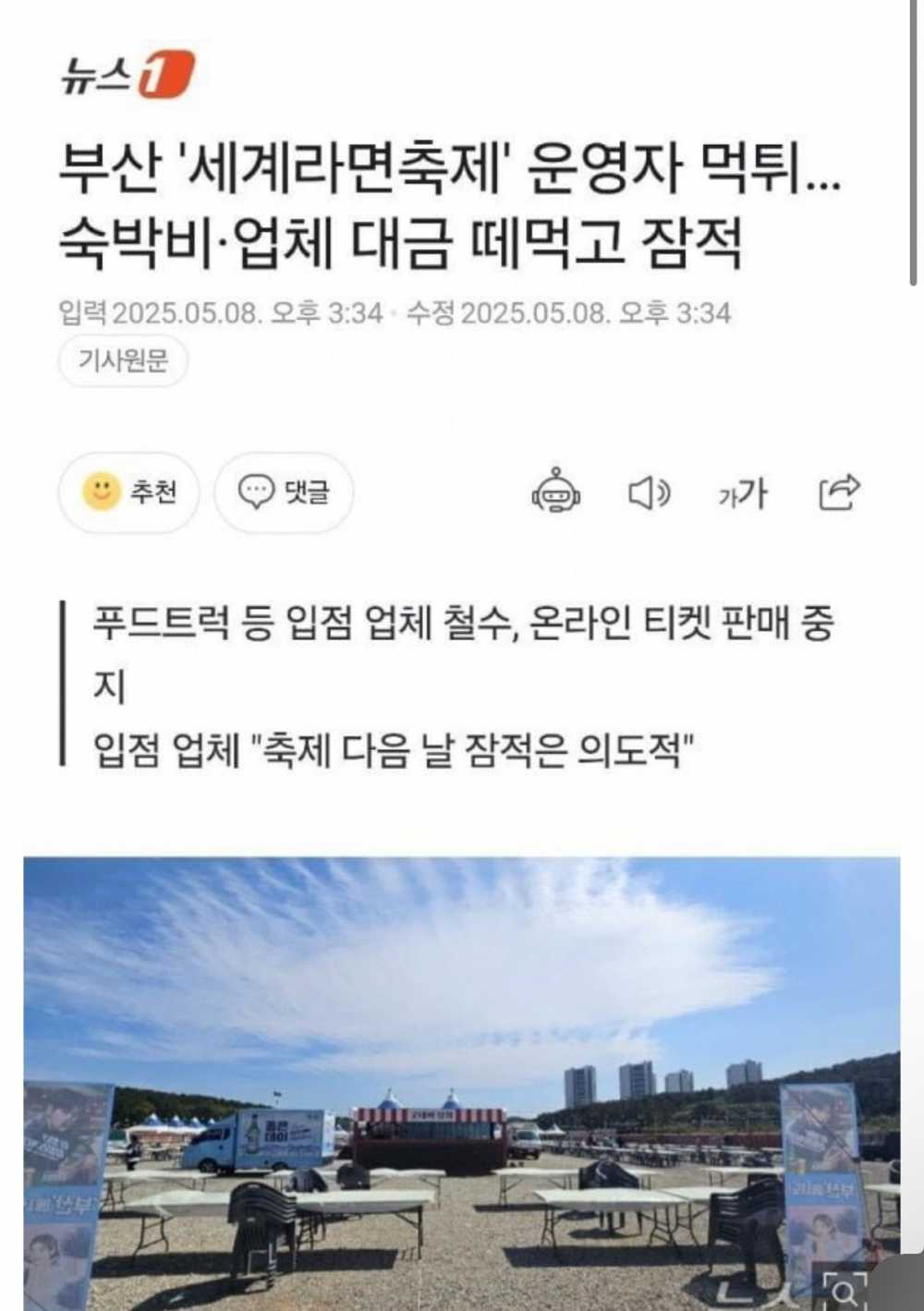Recommend the article with 추천
This screenshot has width=924, height=1311.
click(128, 492)
